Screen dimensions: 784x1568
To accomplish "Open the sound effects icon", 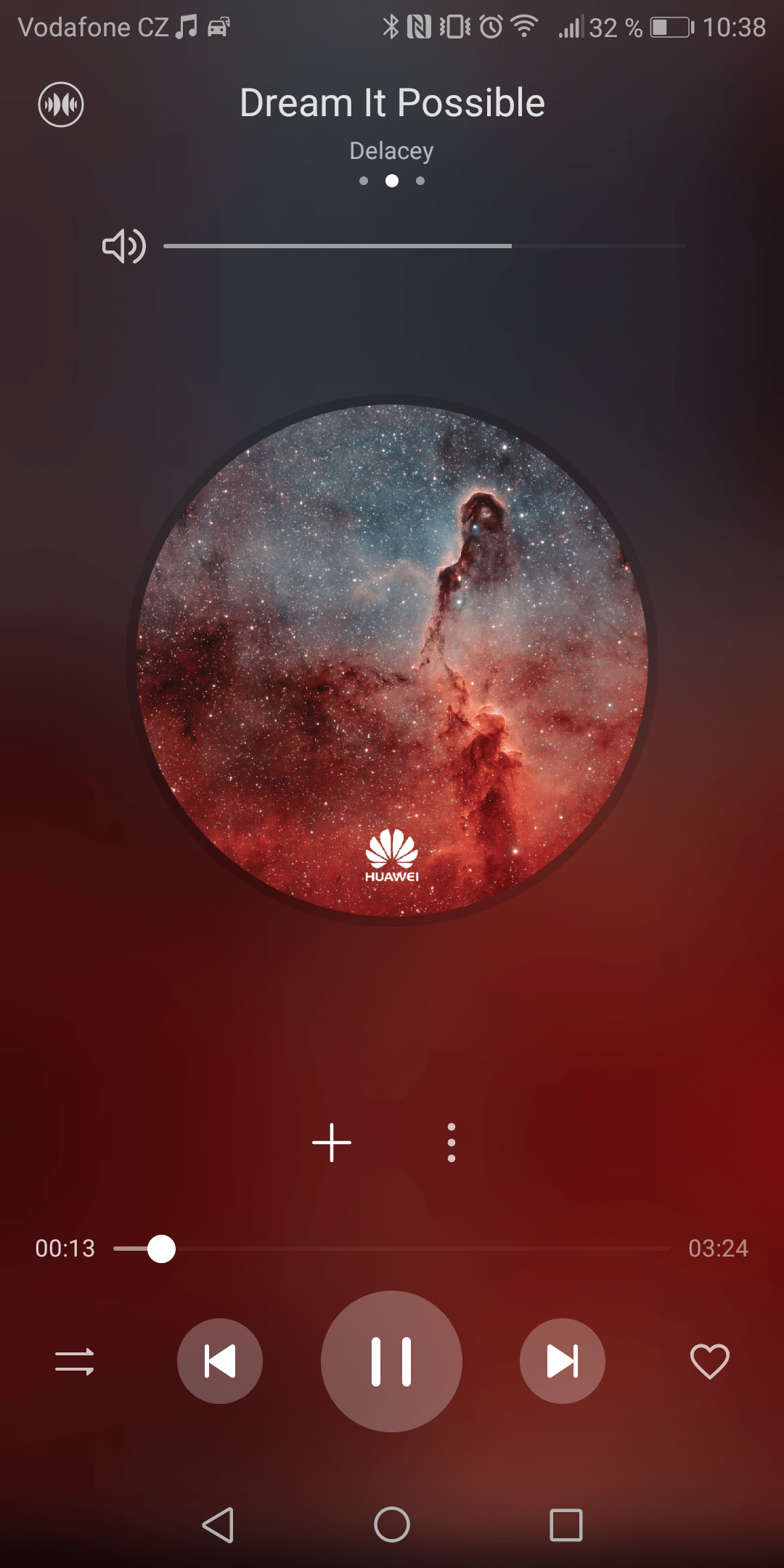I will [61, 105].
